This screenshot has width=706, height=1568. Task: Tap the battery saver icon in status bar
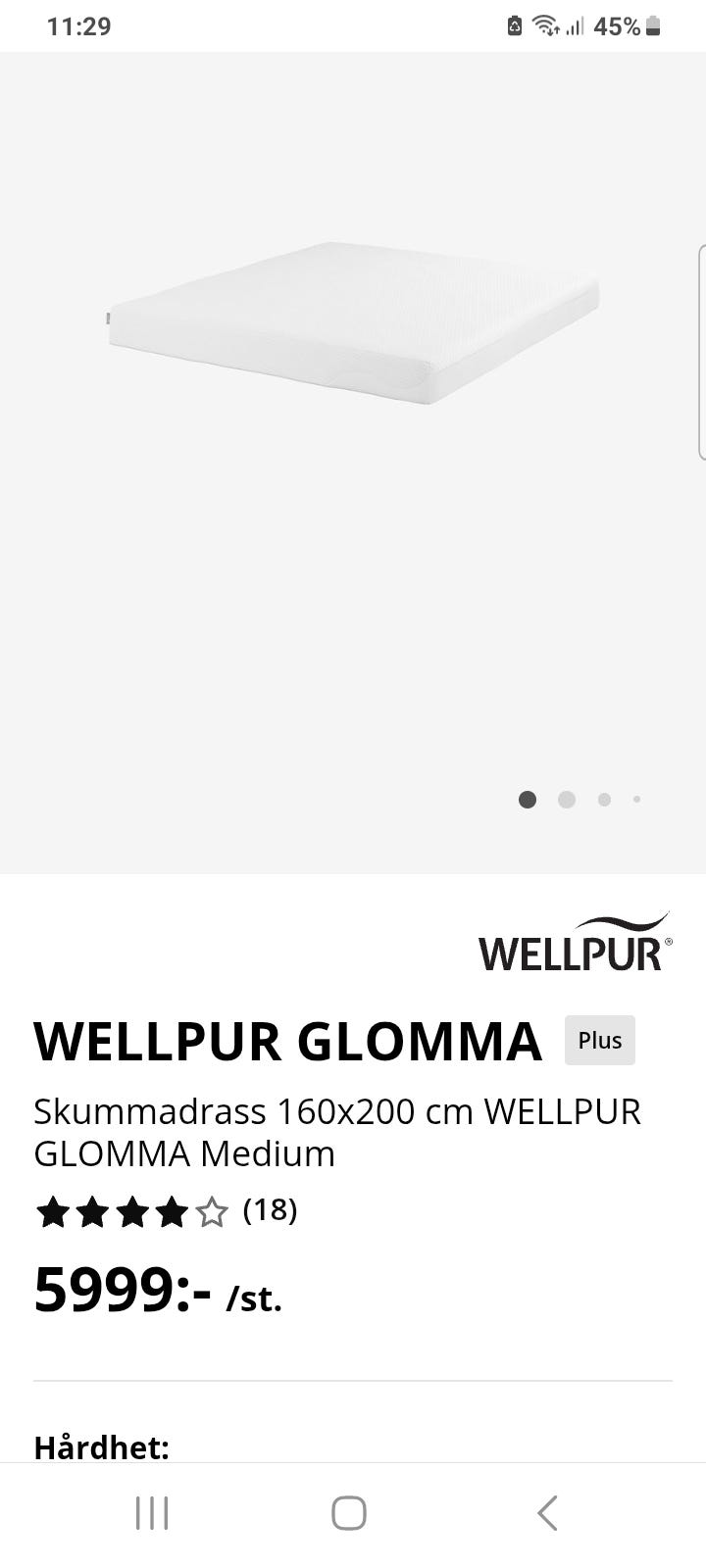(x=514, y=25)
